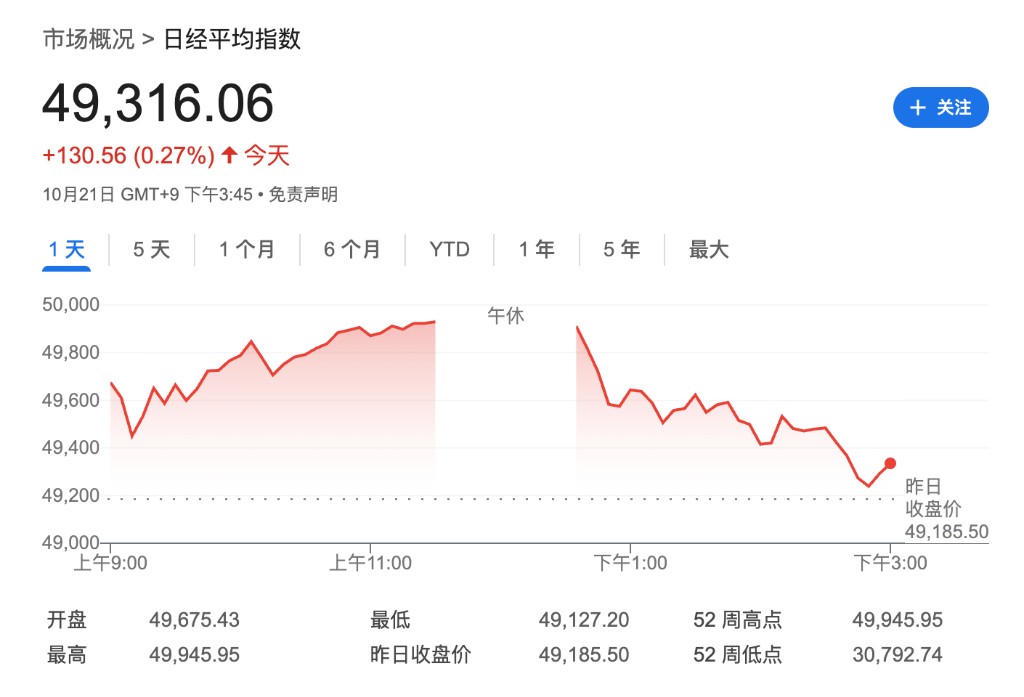Viewport: 1024px width, 697px height.
Task: Show the 1 个月 chart range
Action: (x=247, y=250)
